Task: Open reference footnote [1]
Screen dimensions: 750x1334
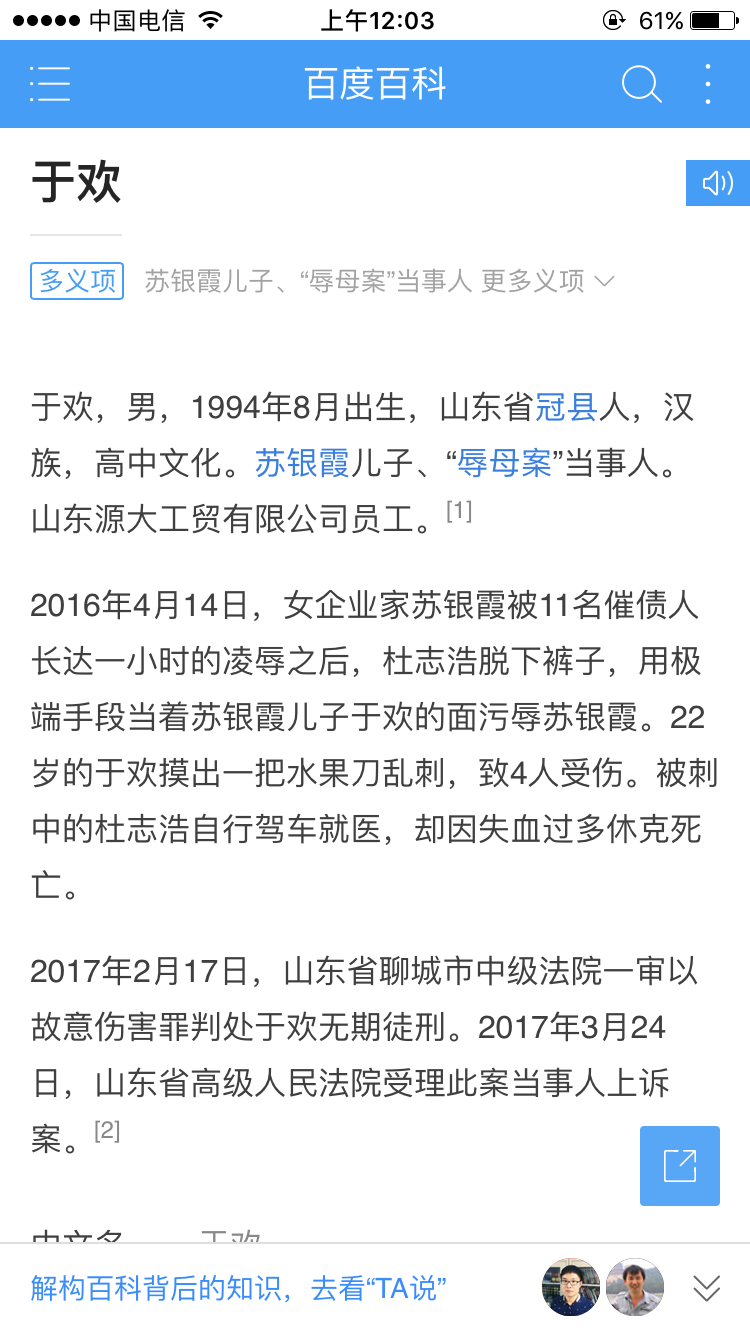Action: pos(459,512)
